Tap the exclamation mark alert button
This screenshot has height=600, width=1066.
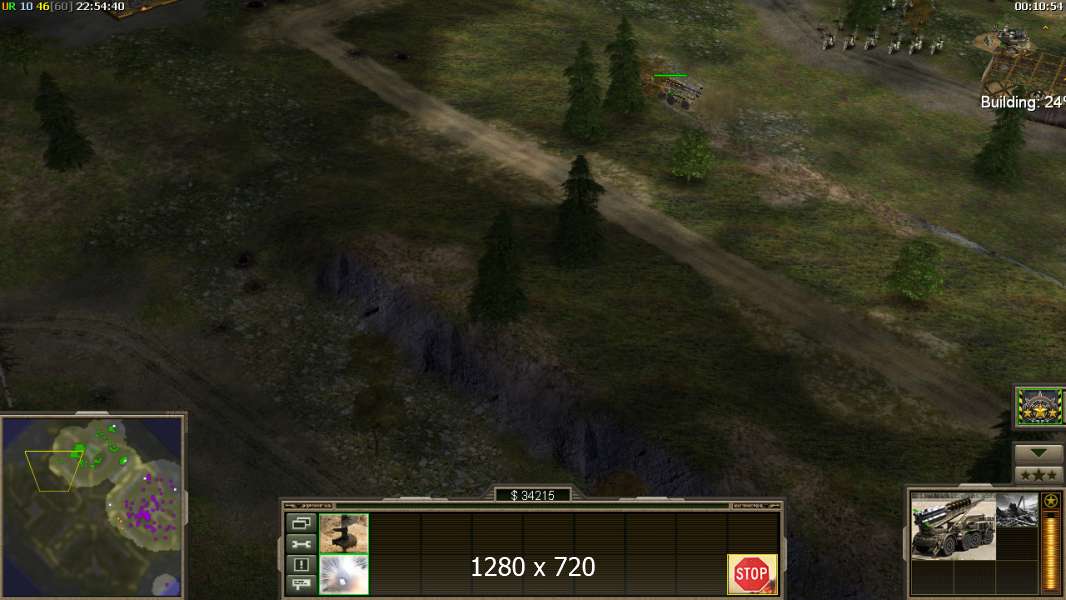coord(301,564)
